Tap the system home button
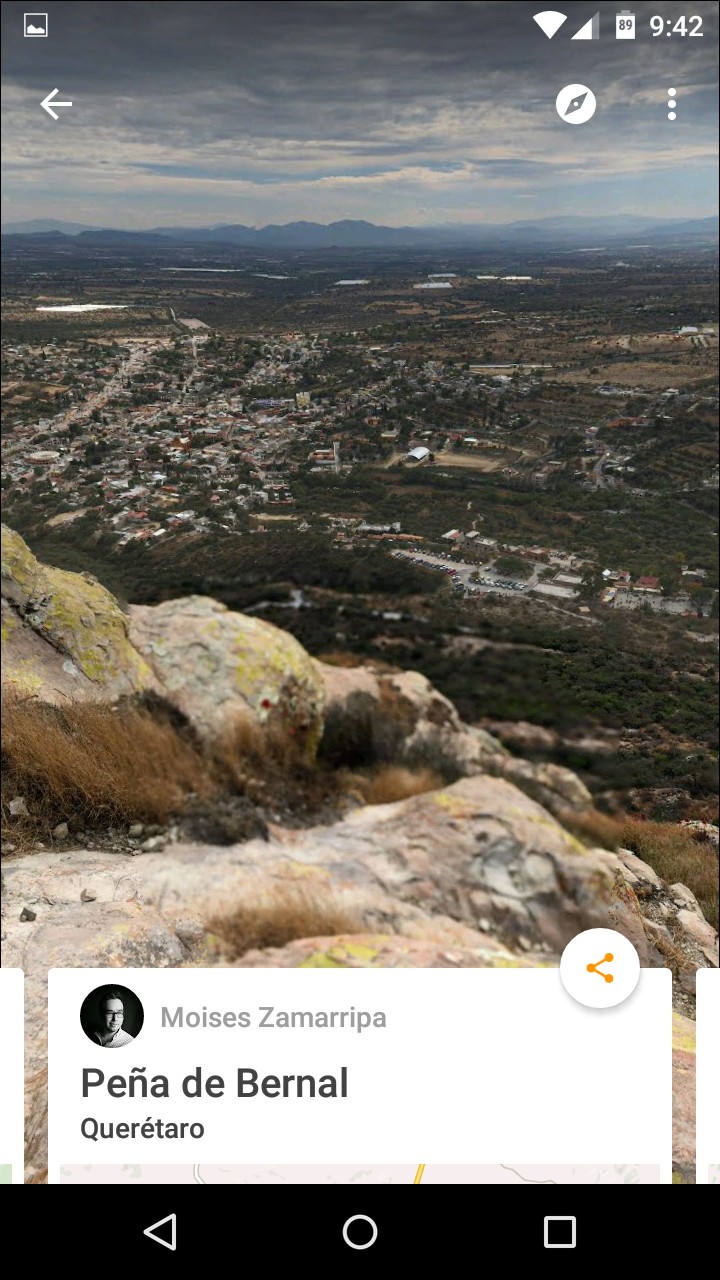720x1280 pixels. coord(360,1232)
